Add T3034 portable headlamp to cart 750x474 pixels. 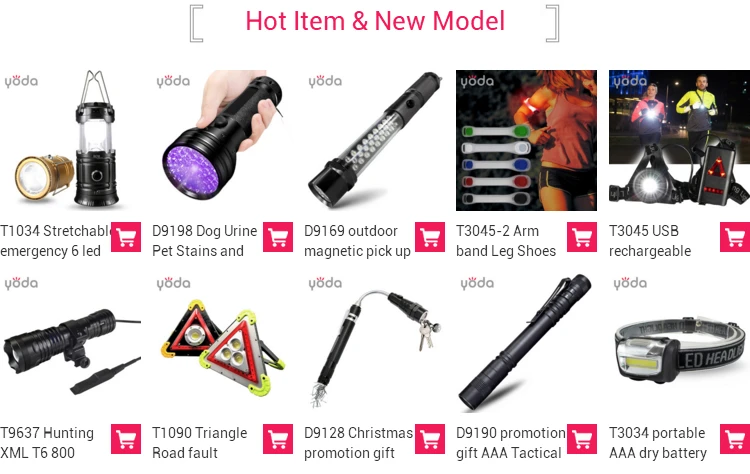(x=735, y=439)
